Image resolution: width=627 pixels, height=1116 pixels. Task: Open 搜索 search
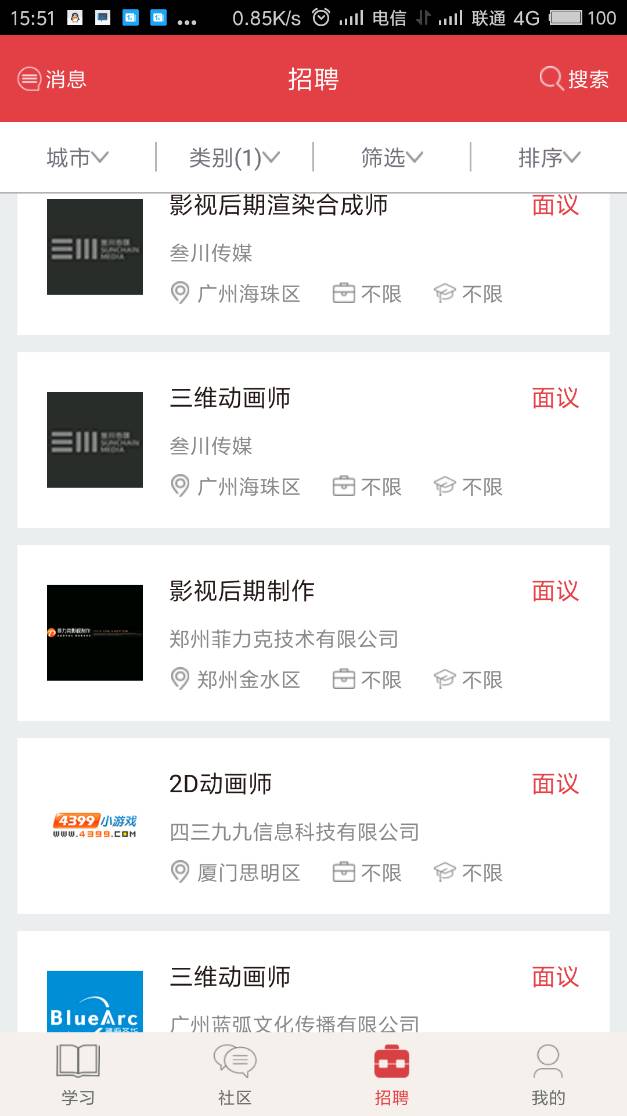(x=574, y=79)
